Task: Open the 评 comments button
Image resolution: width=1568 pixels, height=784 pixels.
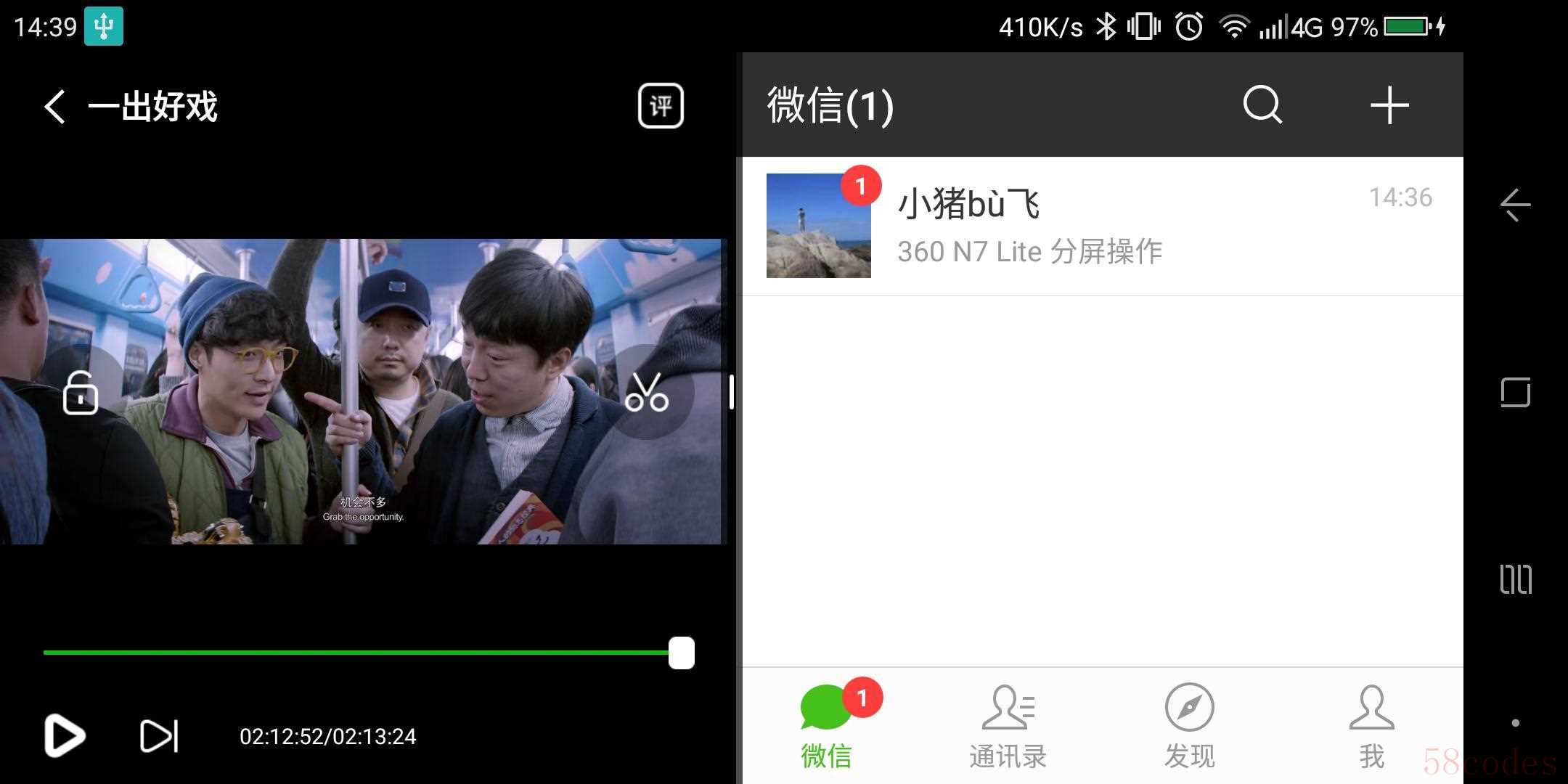Action: [x=660, y=106]
